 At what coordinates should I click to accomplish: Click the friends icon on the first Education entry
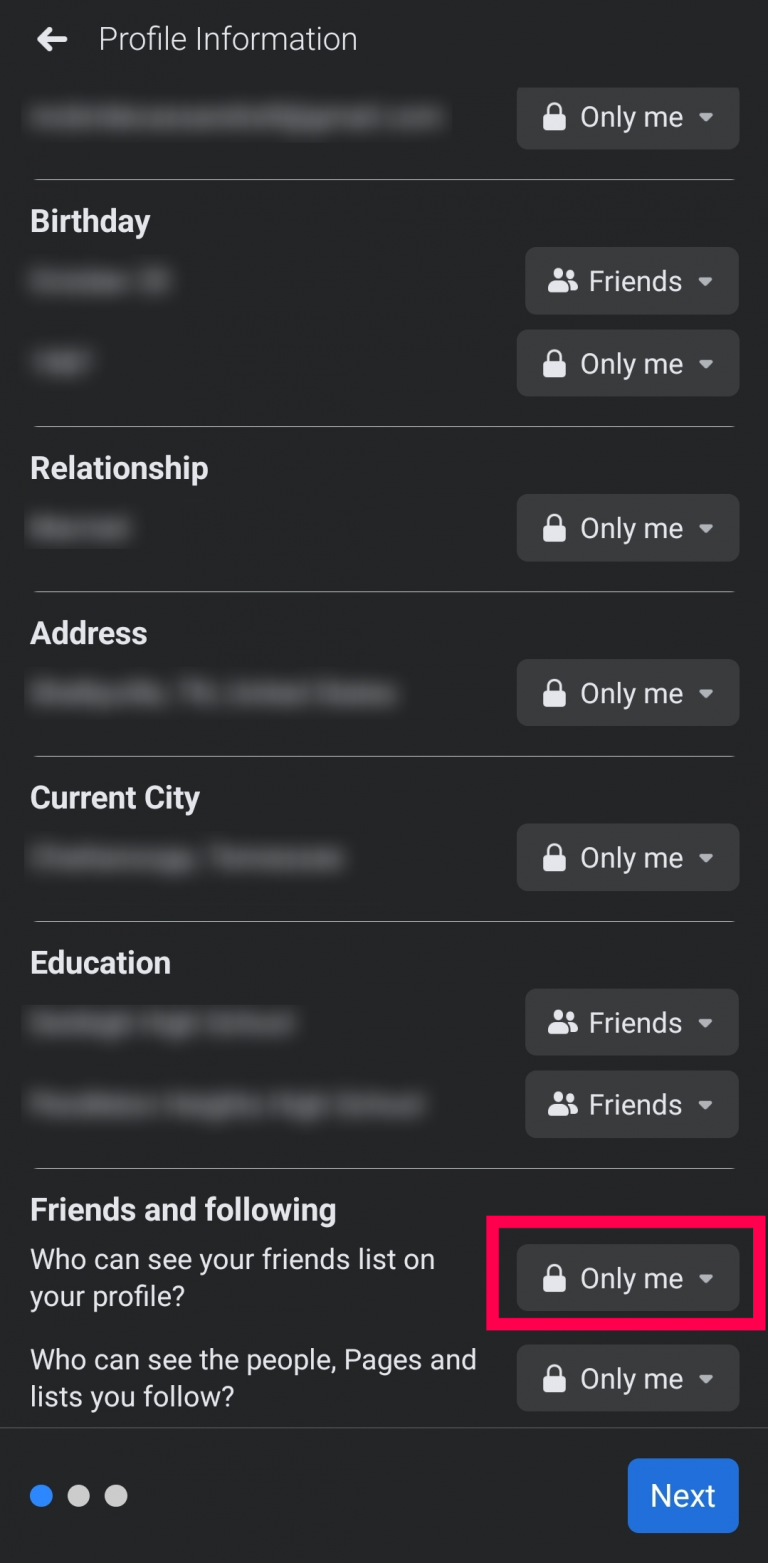click(565, 1022)
